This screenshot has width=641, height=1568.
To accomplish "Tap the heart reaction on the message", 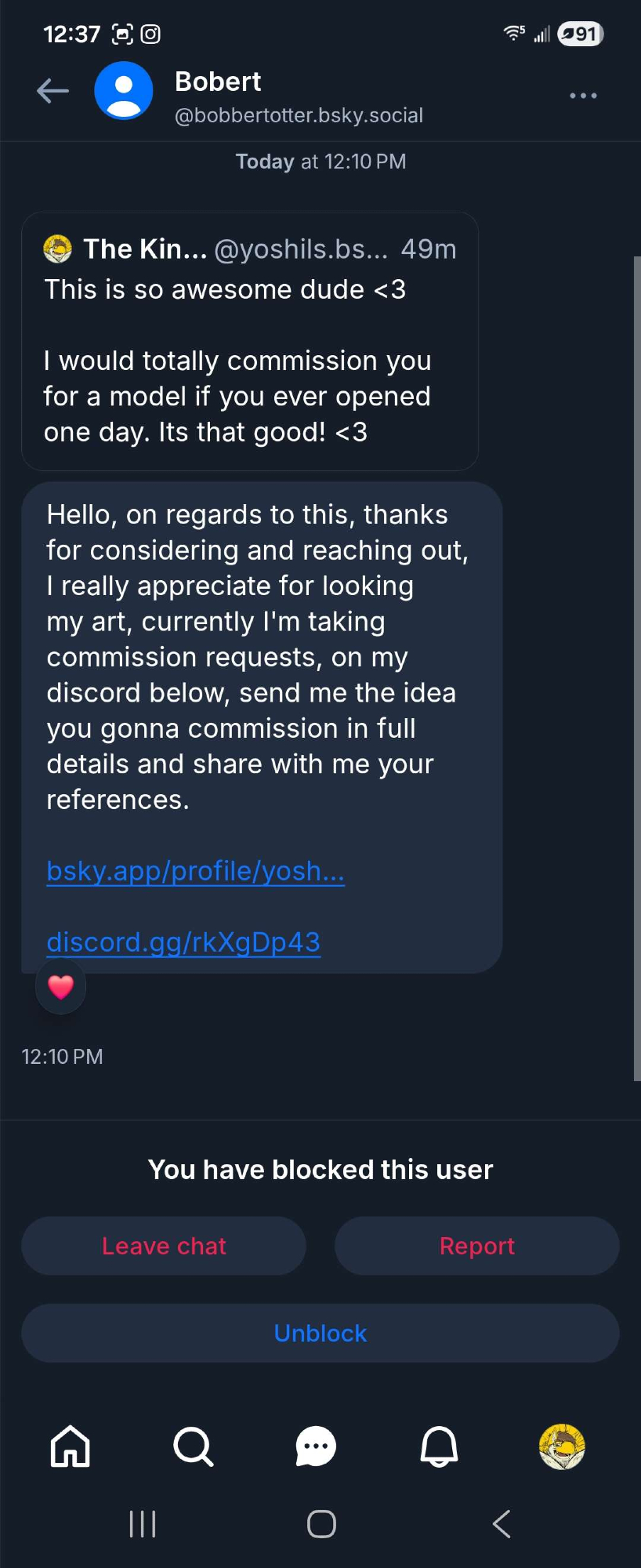I will click(61, 987).
